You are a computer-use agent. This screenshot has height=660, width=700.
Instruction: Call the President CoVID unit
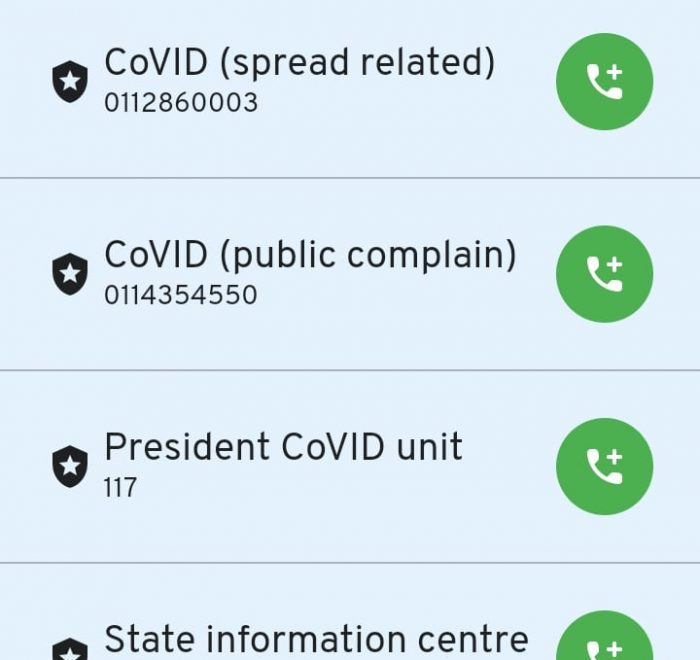pos(604,467)
